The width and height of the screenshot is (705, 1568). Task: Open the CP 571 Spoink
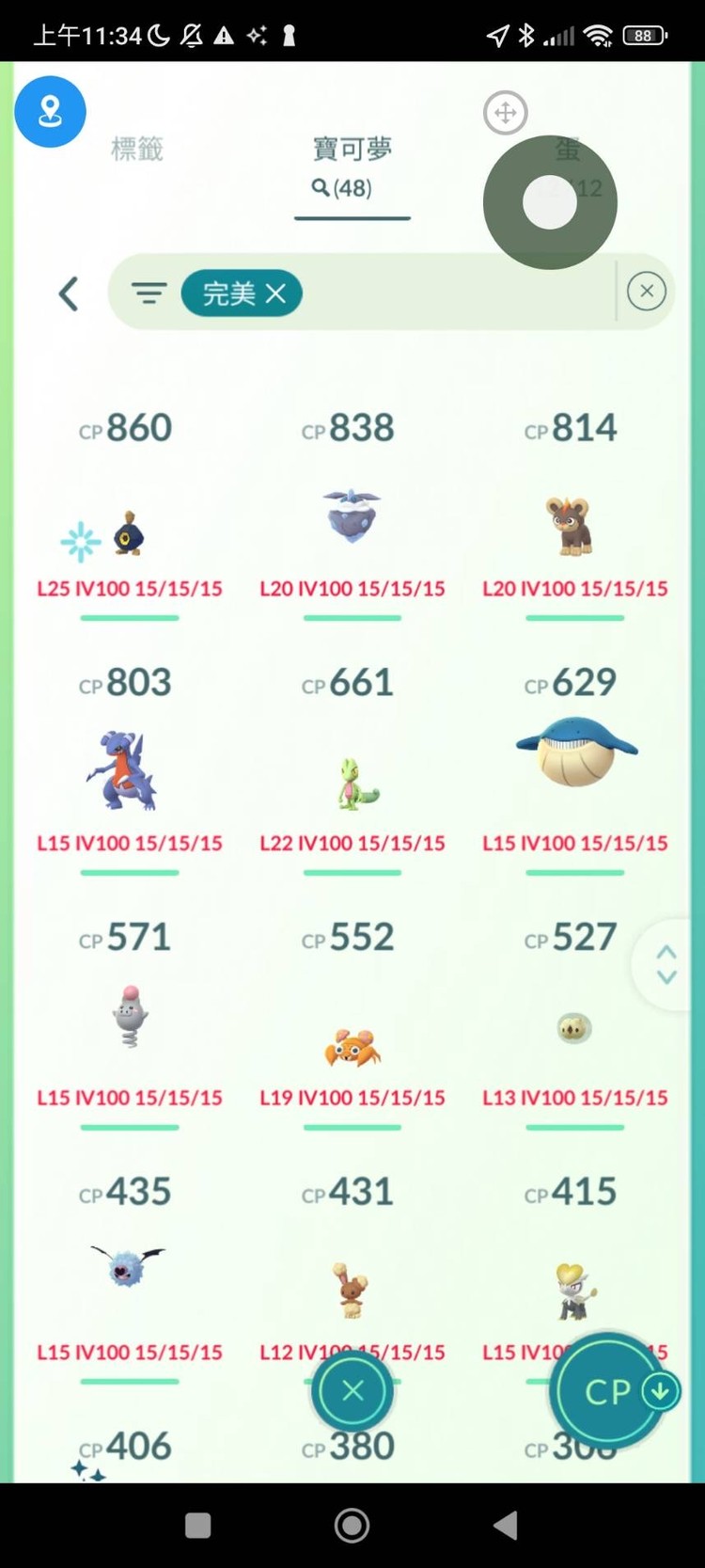[x=129, y=1016]
